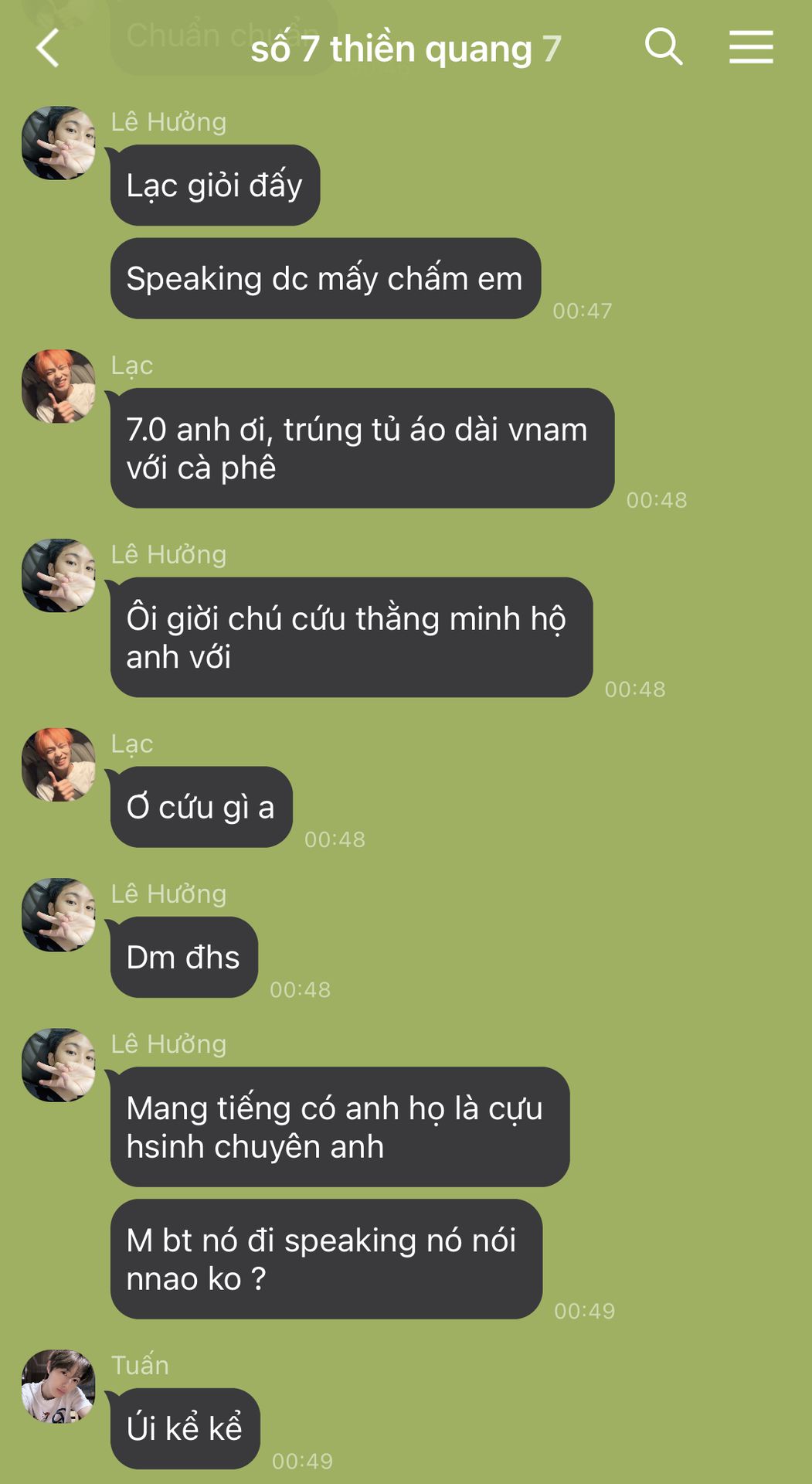The height and width of the screenshot is (1484, 812).
Task: Search messages in this chat
Action: pos(663,47)
